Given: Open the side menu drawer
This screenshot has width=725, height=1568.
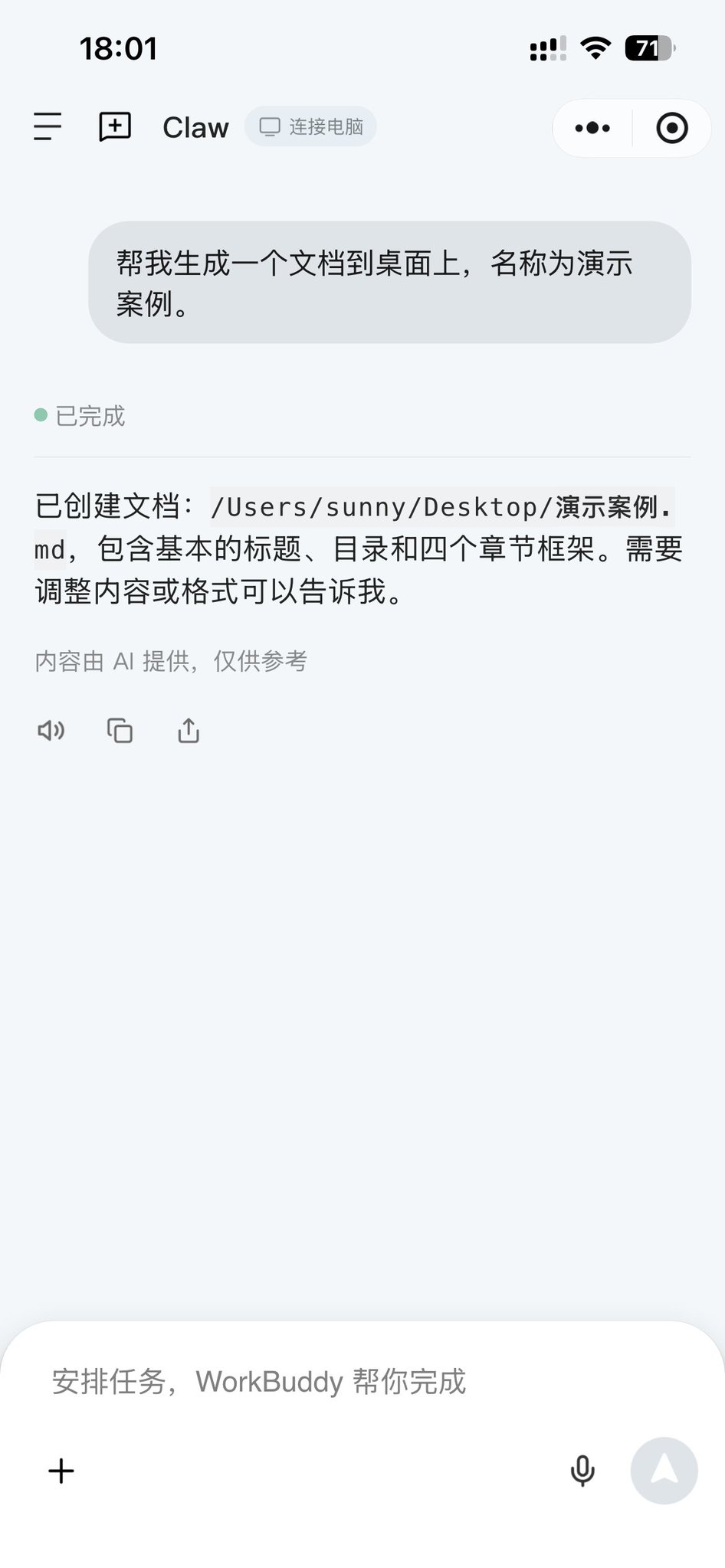Looking at the screenshot, I should coord(48,127).
